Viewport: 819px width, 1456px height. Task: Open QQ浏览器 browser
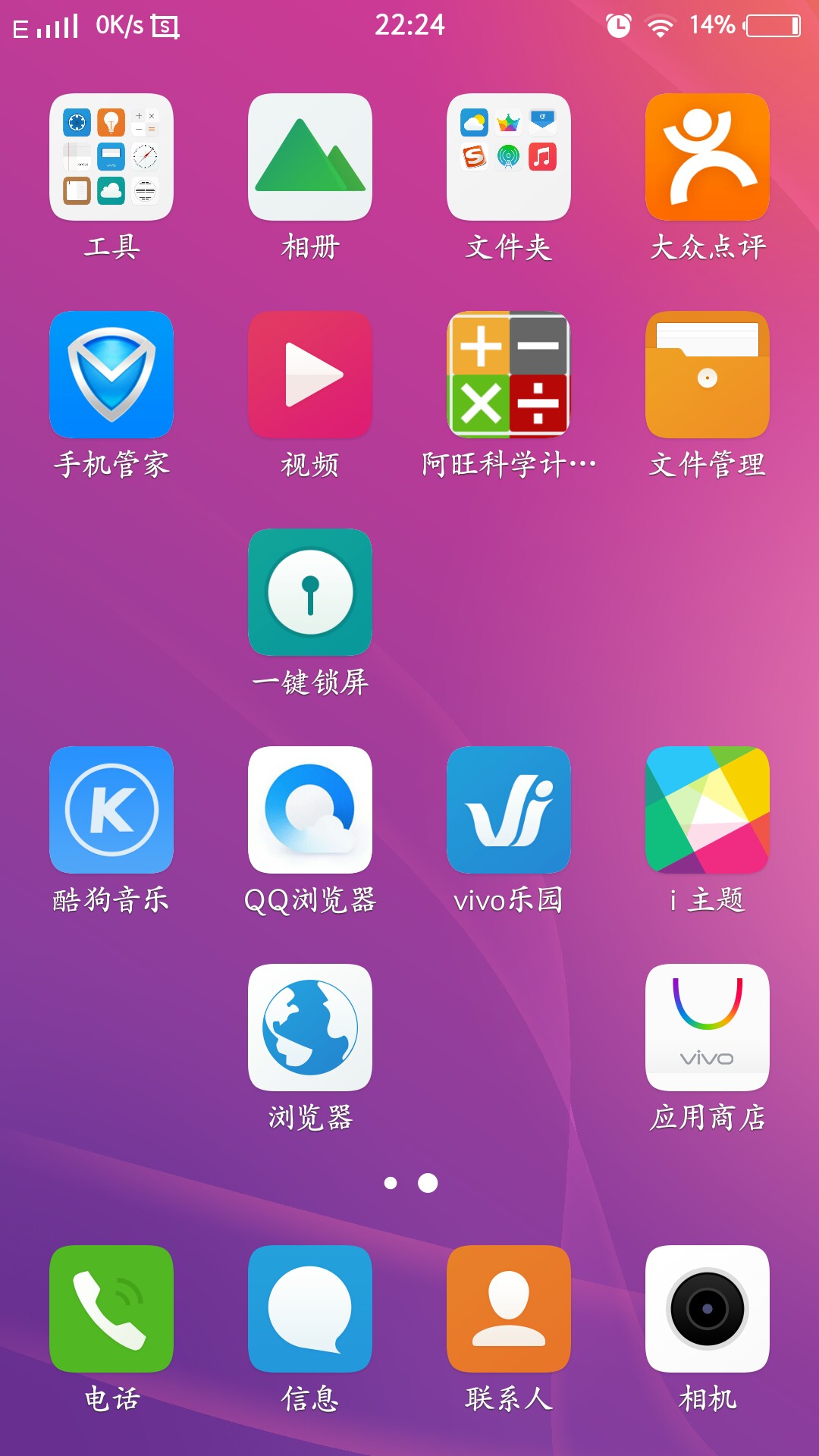tap(310, 810)
